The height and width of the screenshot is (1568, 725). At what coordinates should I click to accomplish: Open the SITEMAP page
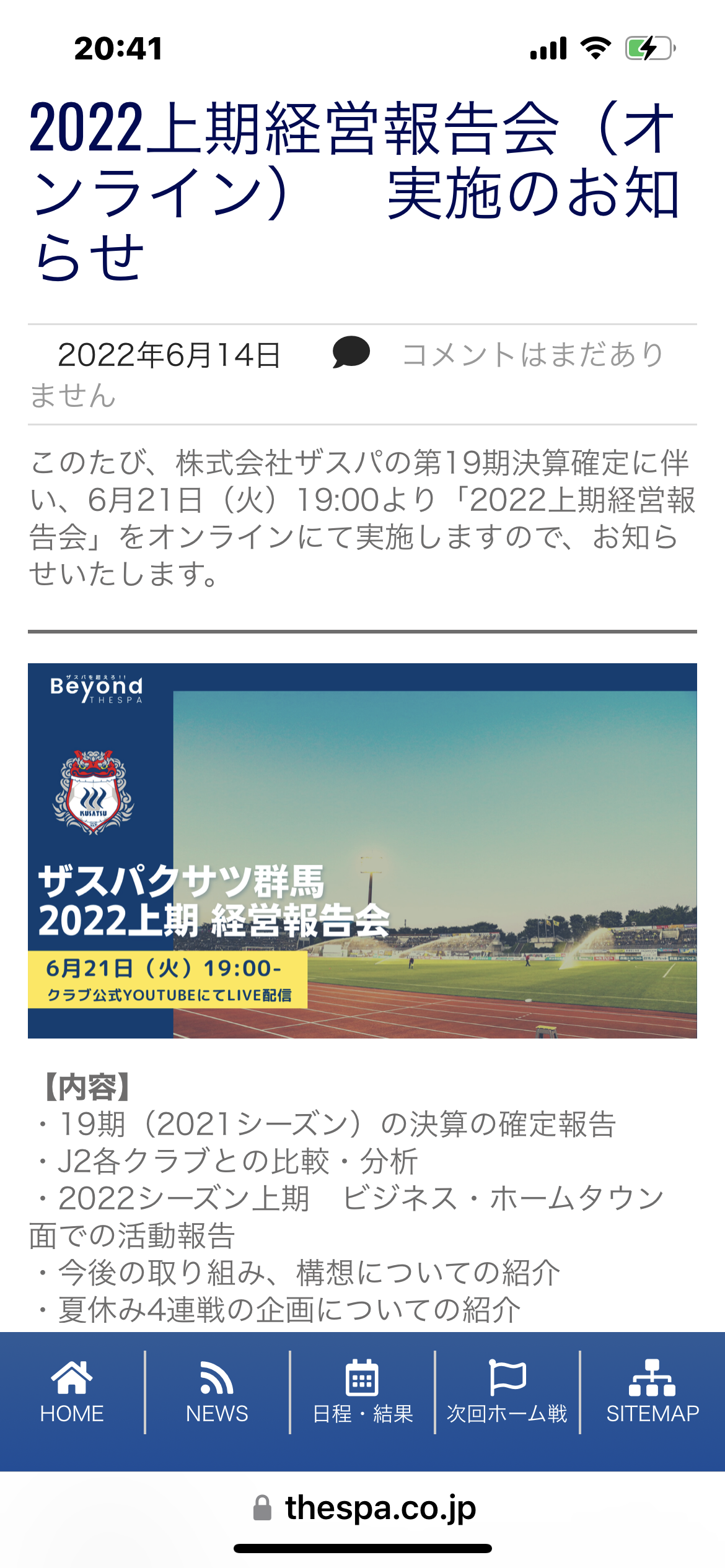tap(652, 1392)
